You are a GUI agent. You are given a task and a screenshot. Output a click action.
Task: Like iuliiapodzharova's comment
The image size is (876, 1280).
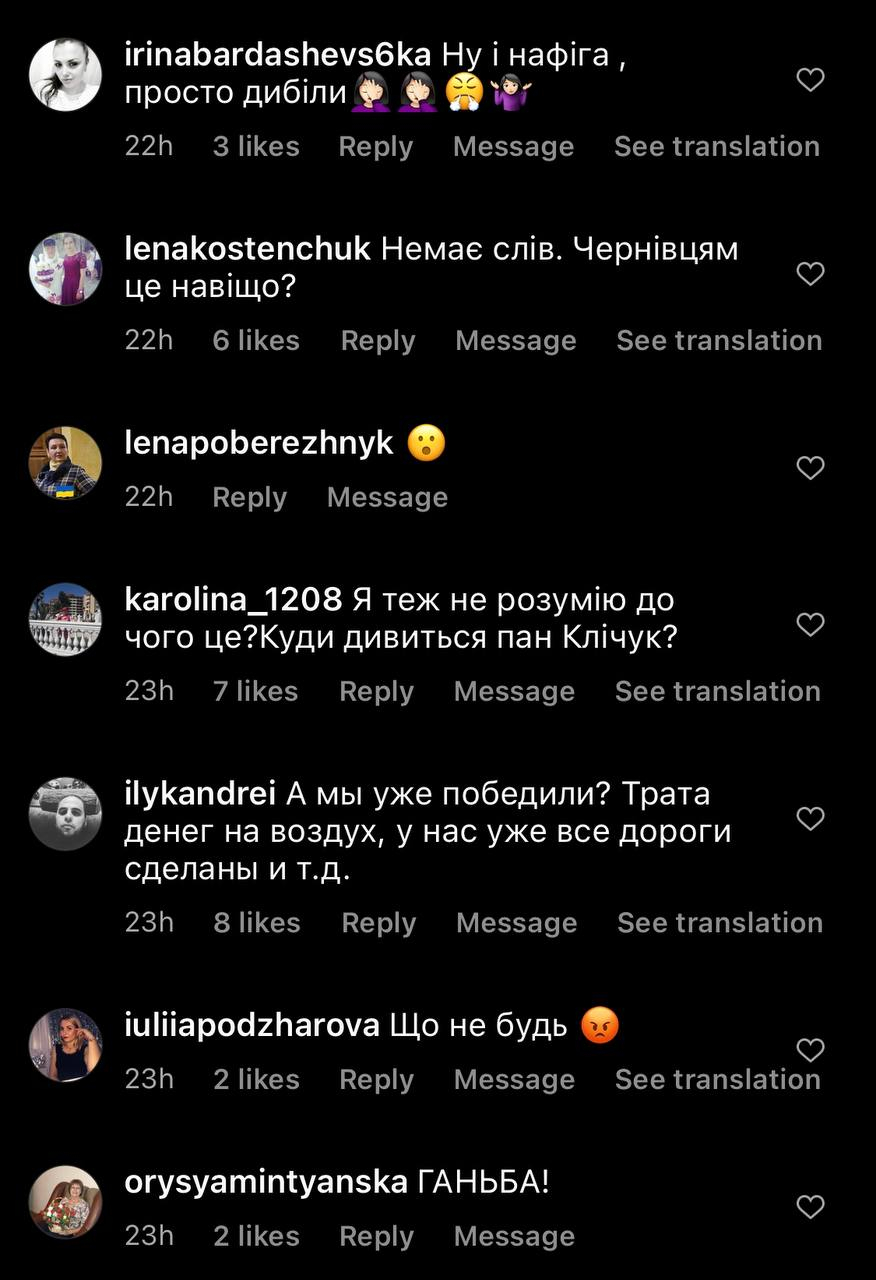(x=810, y=1050)
